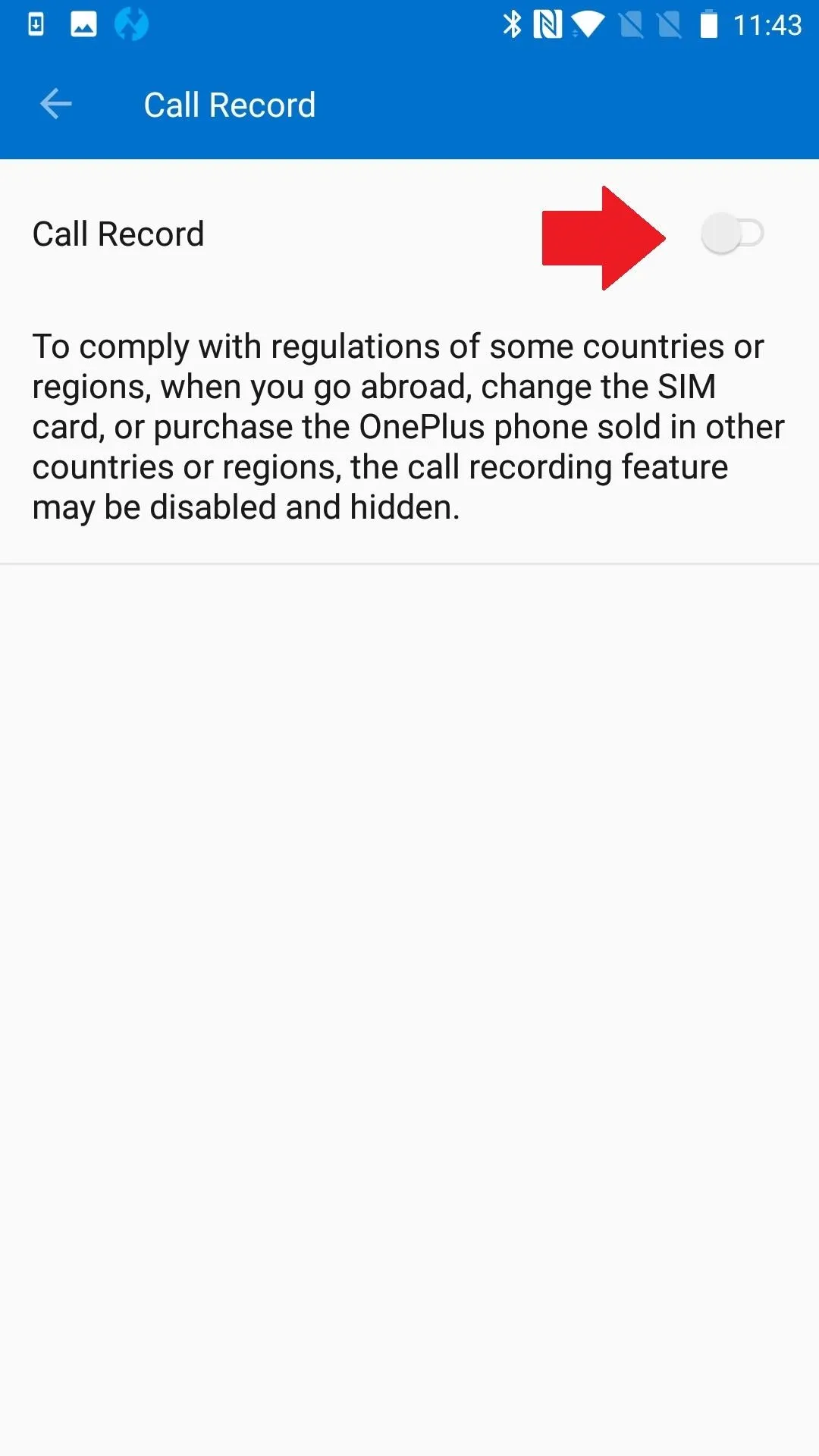Go back using the arrow icon
Image resolution: width=819 pixels, height=1456 pixels.
[x=55, y=104]
